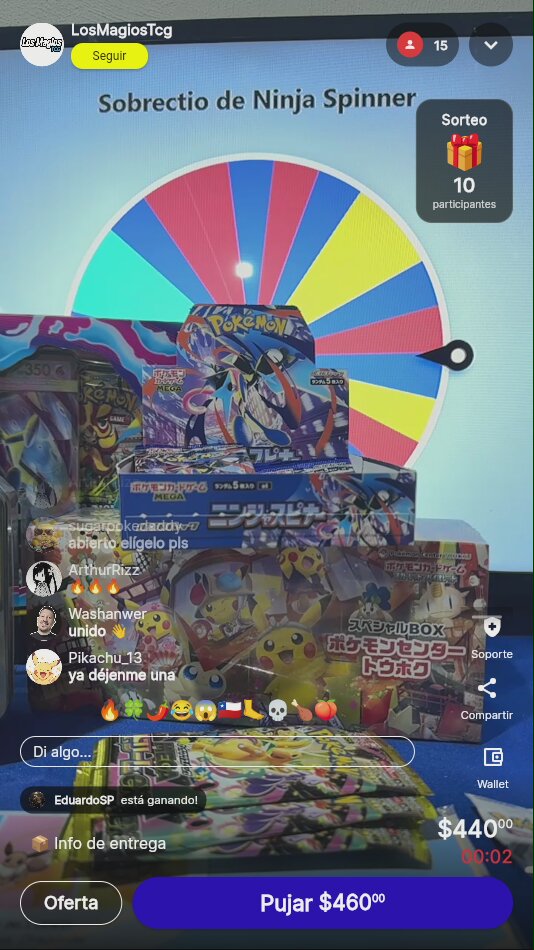Open Info de entrega details
The height and width of the screenshot is (950, 534).
98,843
